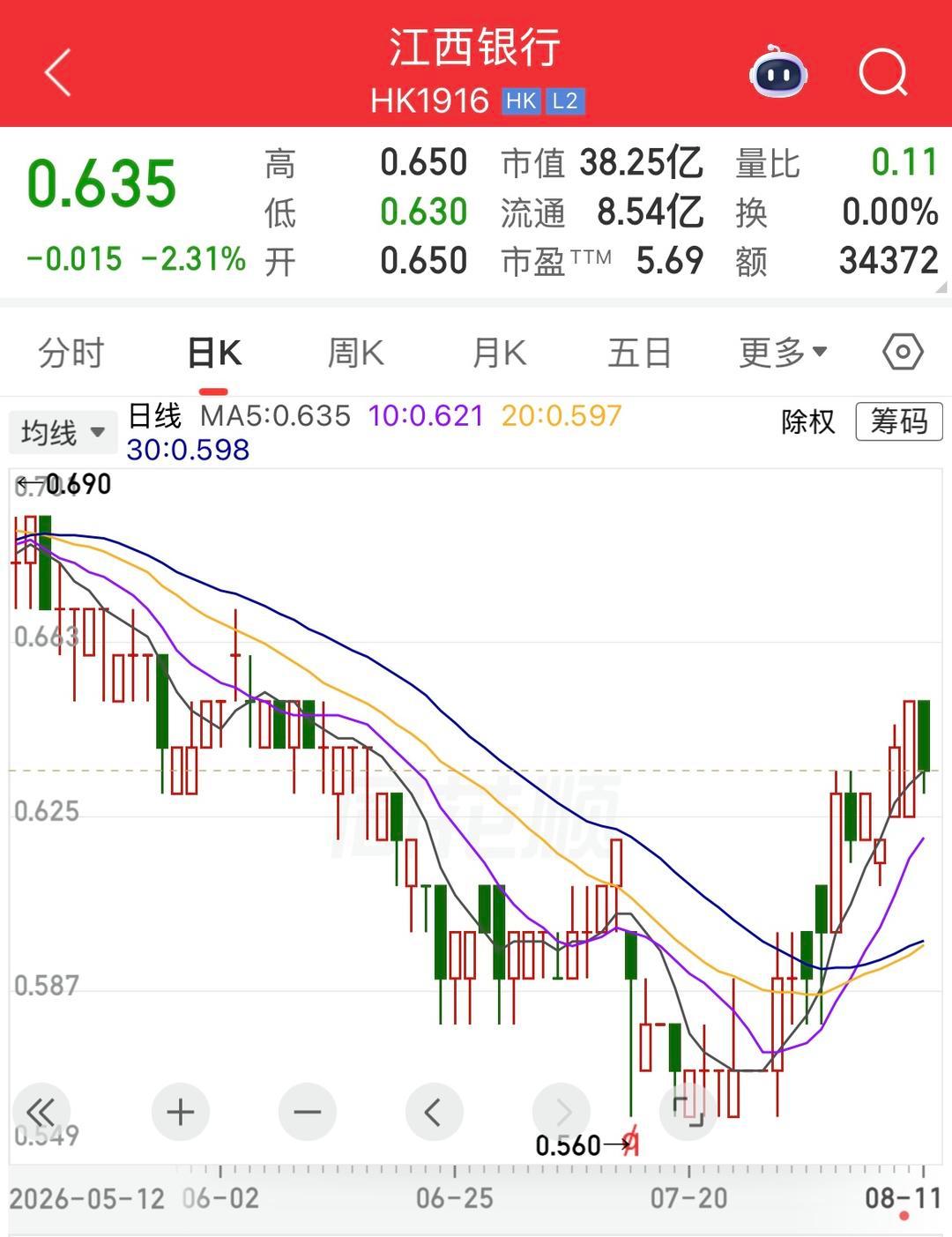Open chart settings hexagon icon
Screen dimensions: 952x1237
903,353
